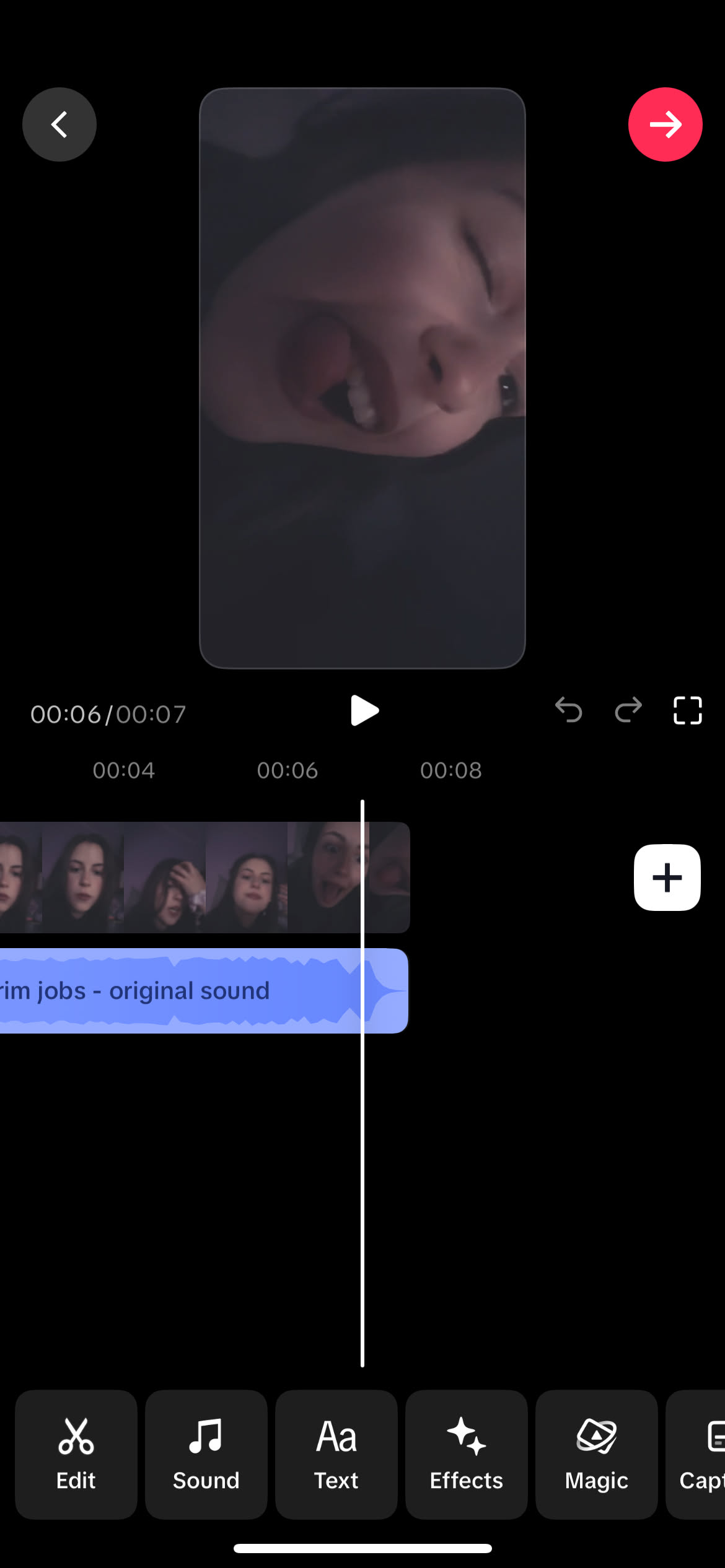The image size is (725, 1568).
Task: Open the Effects panel
Action: (x=467, y=1454)
